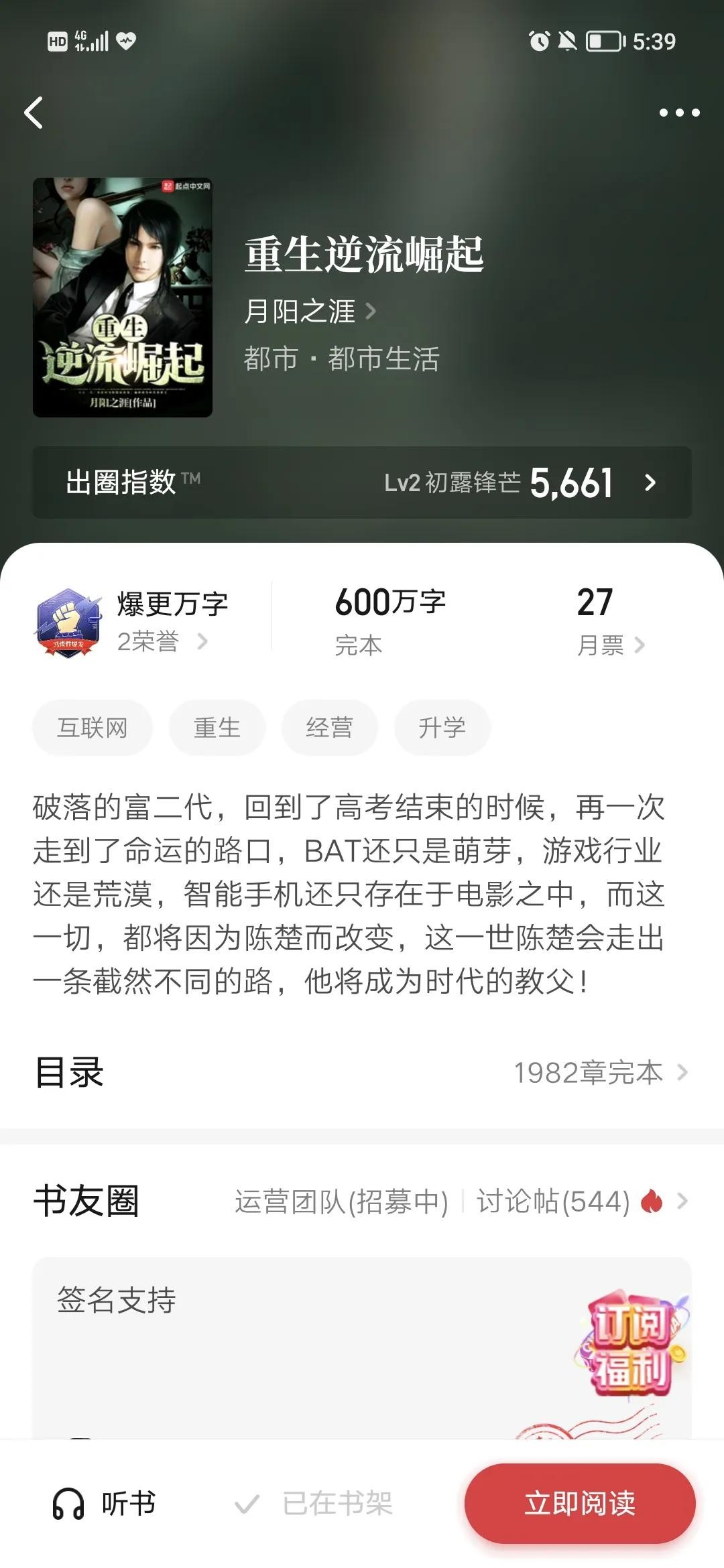This screenshot has width=724, height=1568.
Task: Open the three-dot overflow menu
Action: pyautogui.click(x=679, y=113)
